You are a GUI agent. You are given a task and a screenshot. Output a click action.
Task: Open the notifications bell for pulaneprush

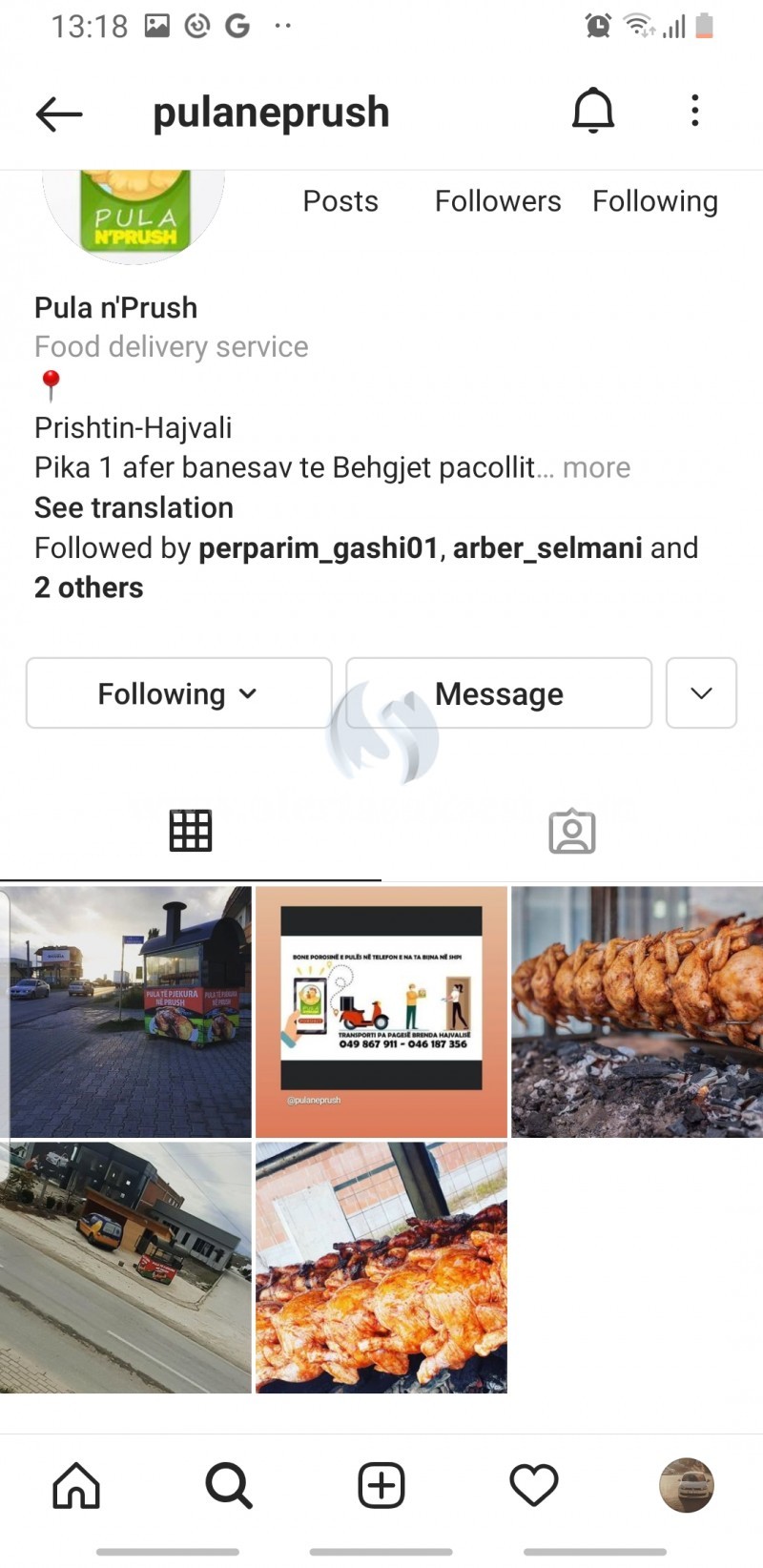point(592,111)
